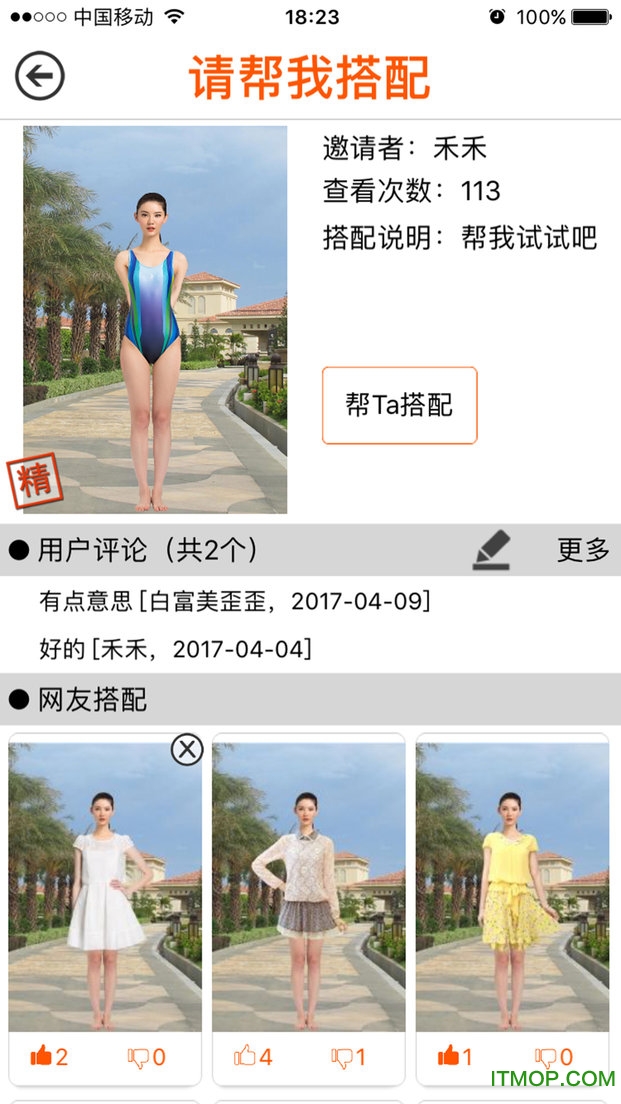Write a comment with the pencil icon
This screenshot has height=1104, width=621.
(491, 550)
